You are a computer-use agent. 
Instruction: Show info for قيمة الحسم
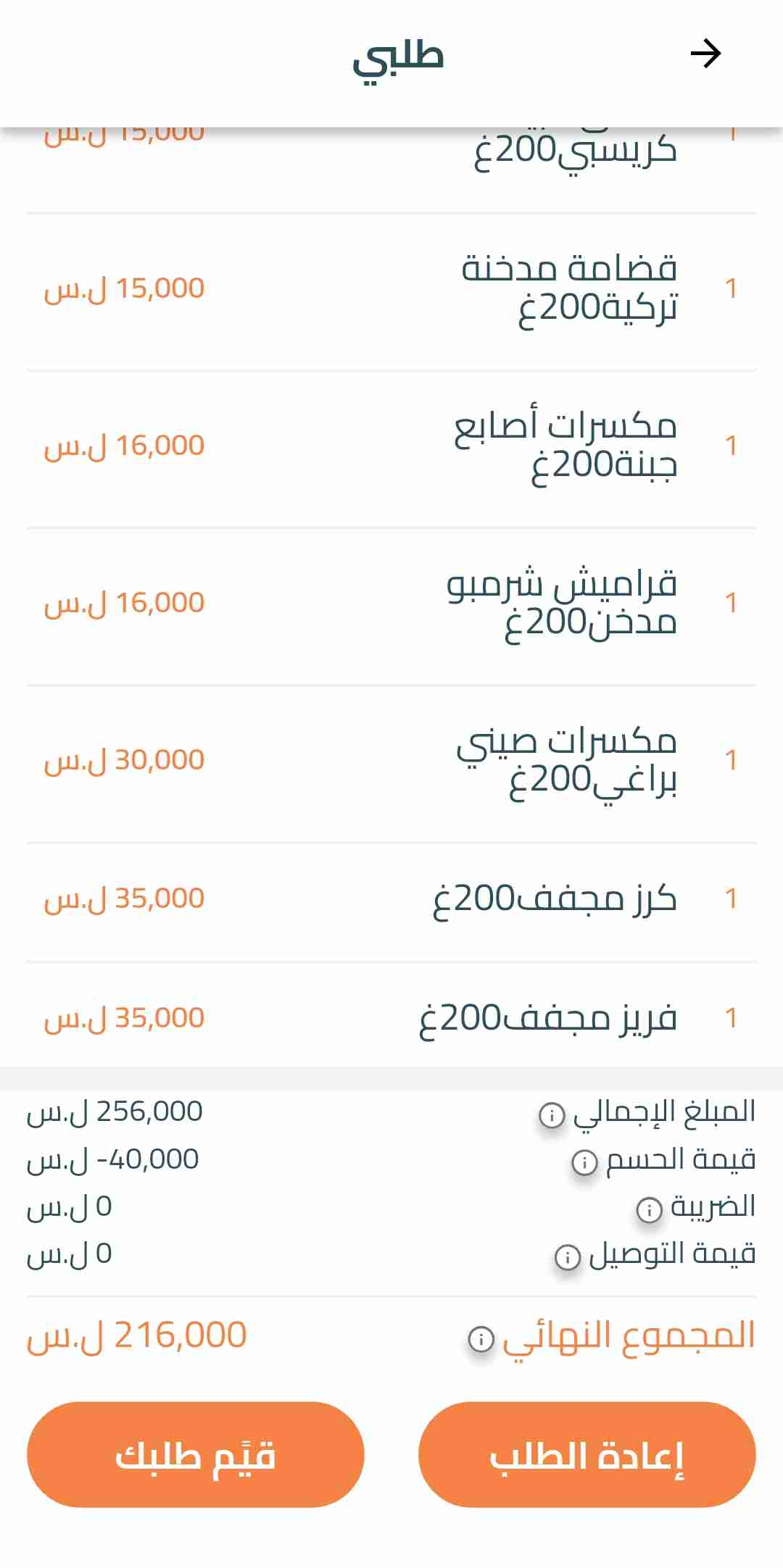(x=584, y=1162)
